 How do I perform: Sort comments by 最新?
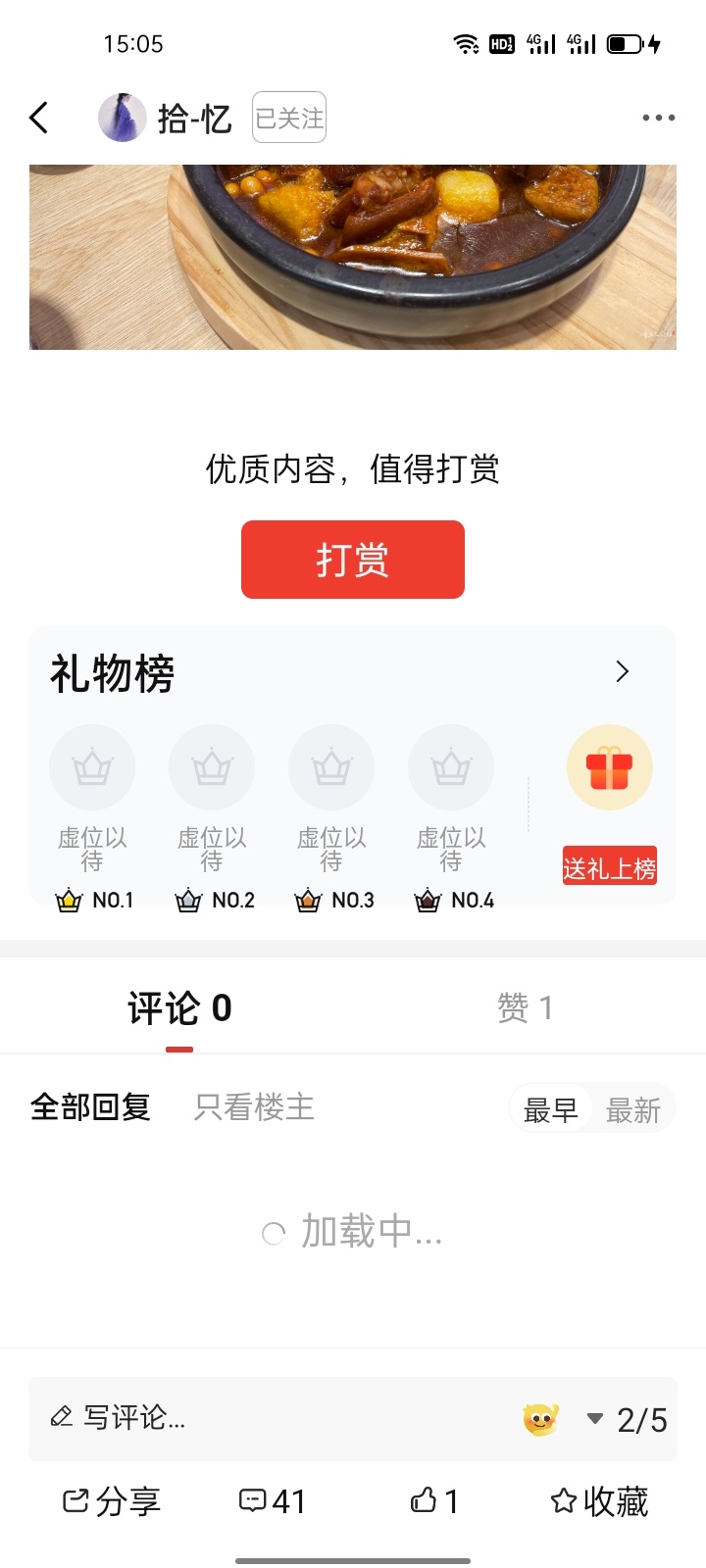633,1109
